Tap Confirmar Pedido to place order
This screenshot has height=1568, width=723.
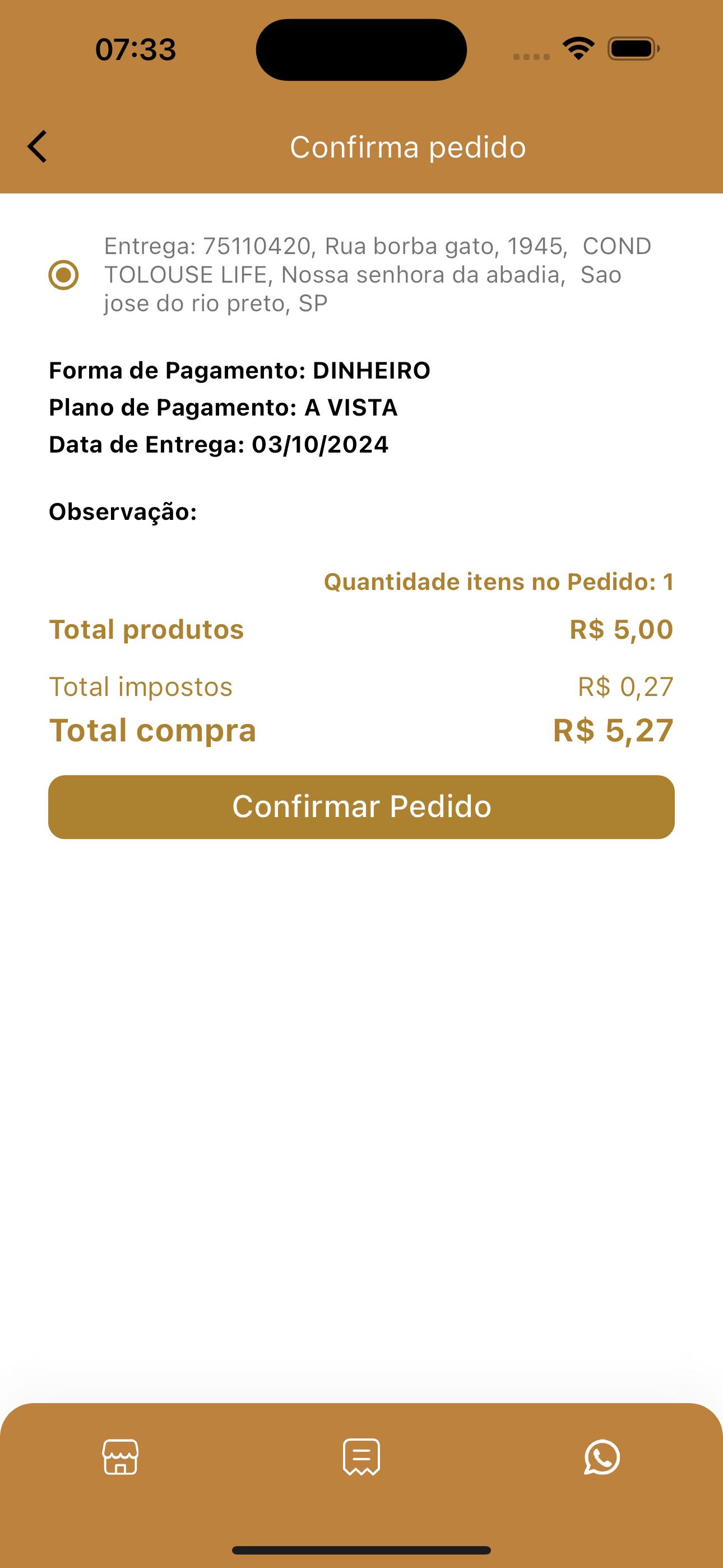pos(361,806)
